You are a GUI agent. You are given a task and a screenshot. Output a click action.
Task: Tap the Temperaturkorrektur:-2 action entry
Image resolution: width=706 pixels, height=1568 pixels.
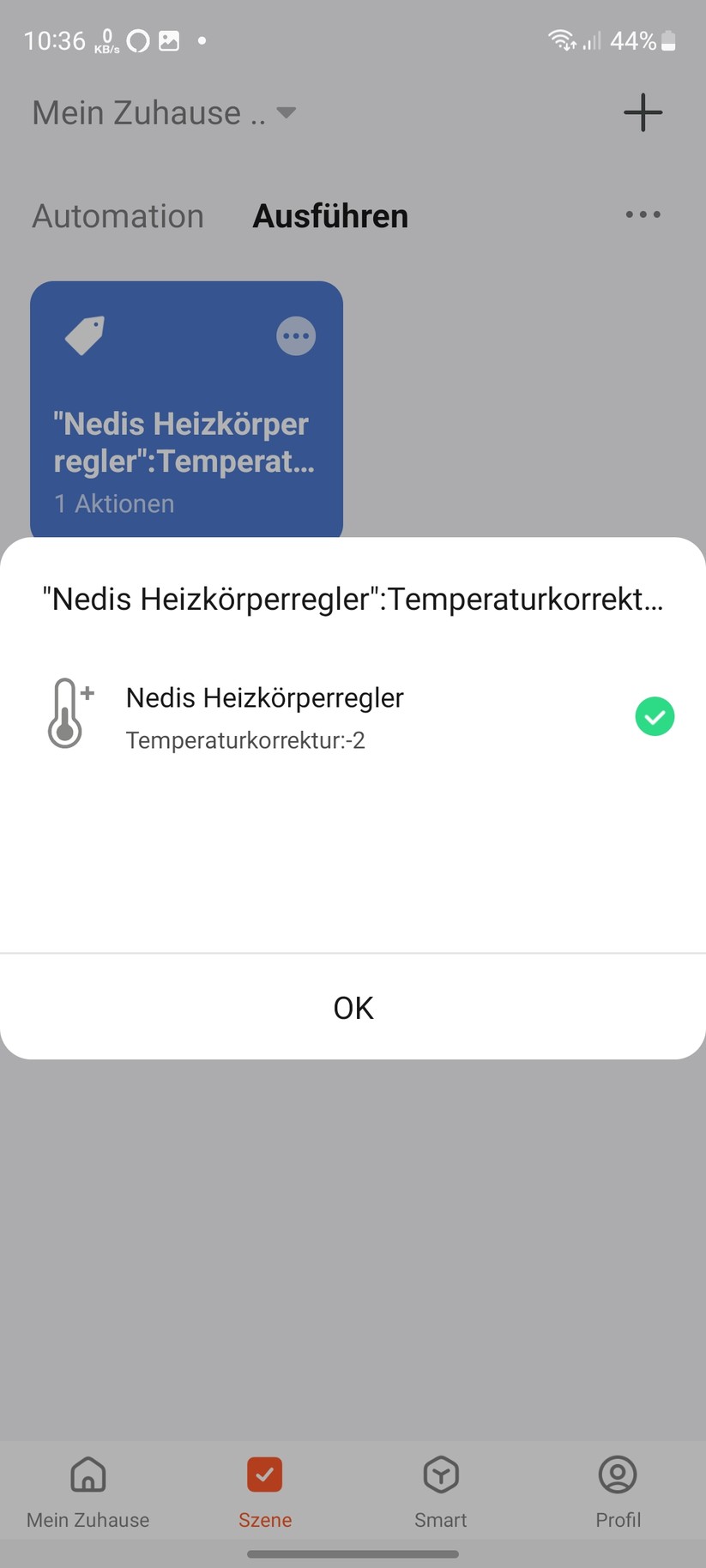[245, 739]
